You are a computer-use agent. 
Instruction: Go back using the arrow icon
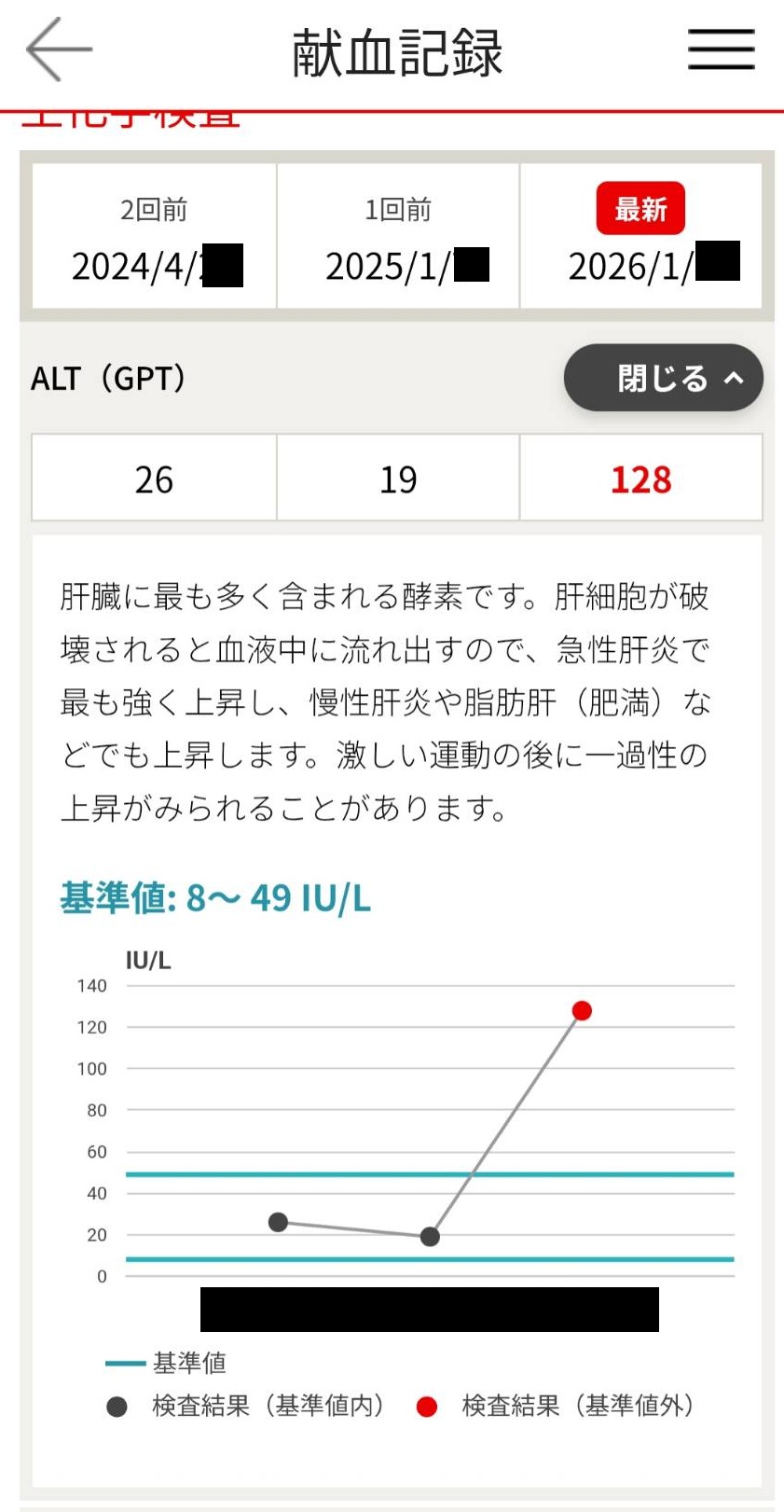[58, 49]
